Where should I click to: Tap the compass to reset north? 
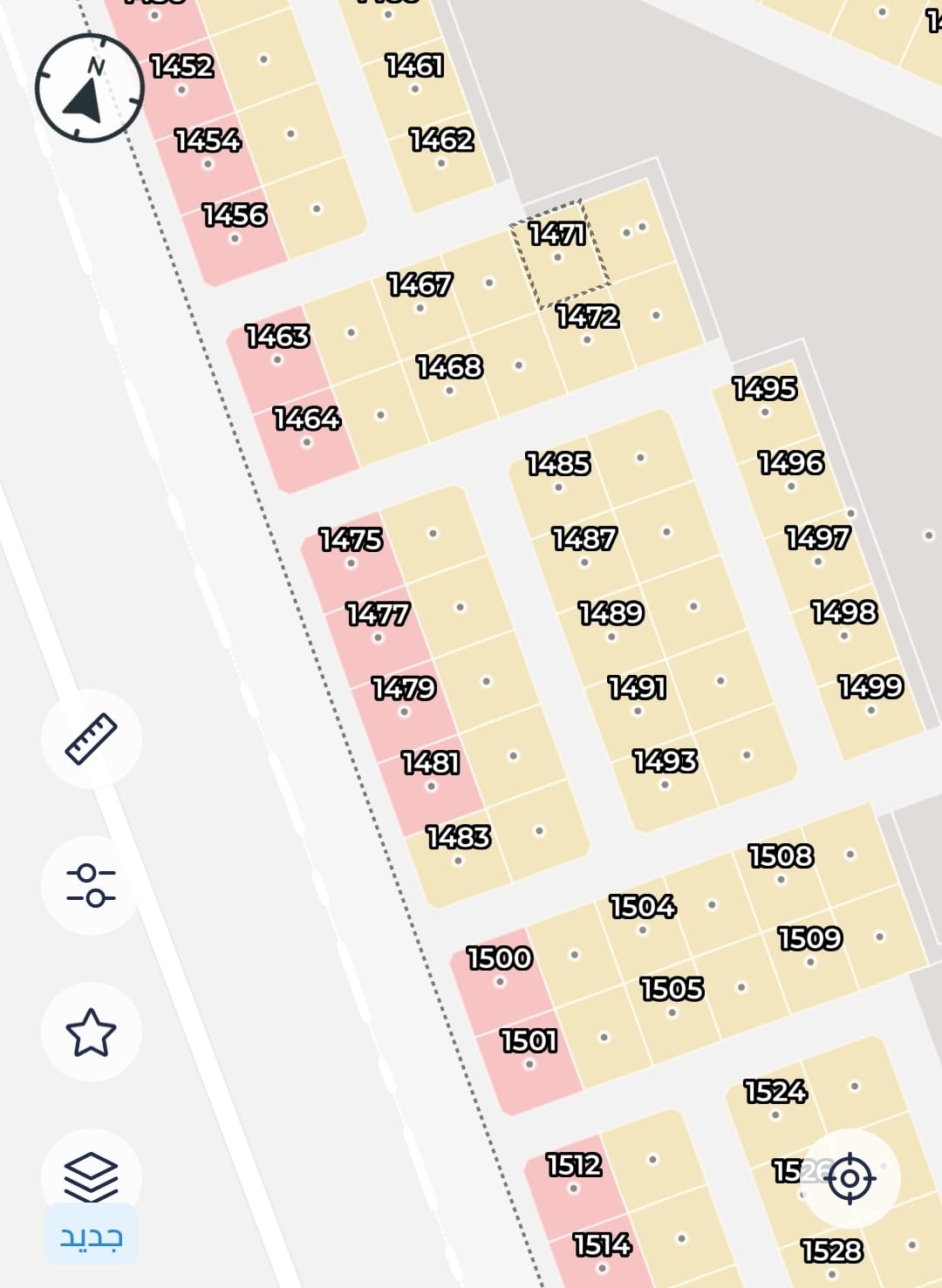(89, 88)
